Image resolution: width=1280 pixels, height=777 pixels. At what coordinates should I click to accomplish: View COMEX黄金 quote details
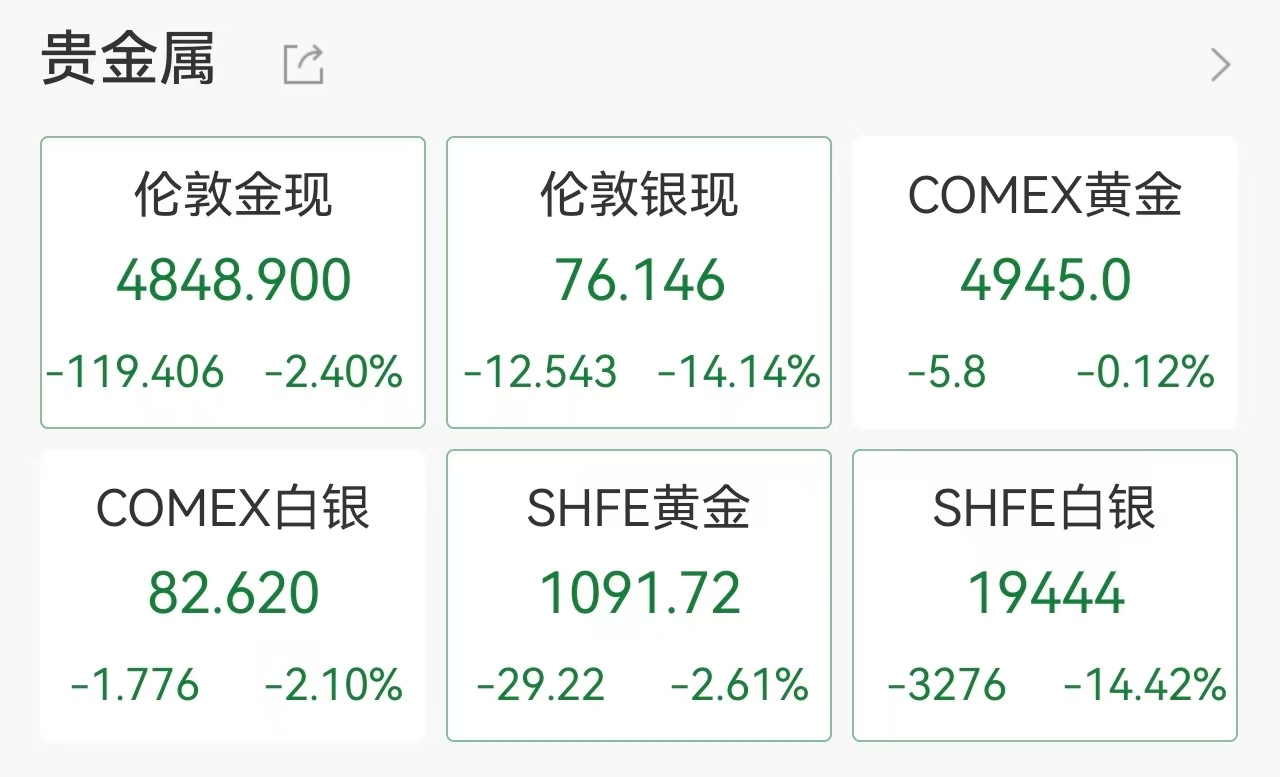click(1044, 282)
